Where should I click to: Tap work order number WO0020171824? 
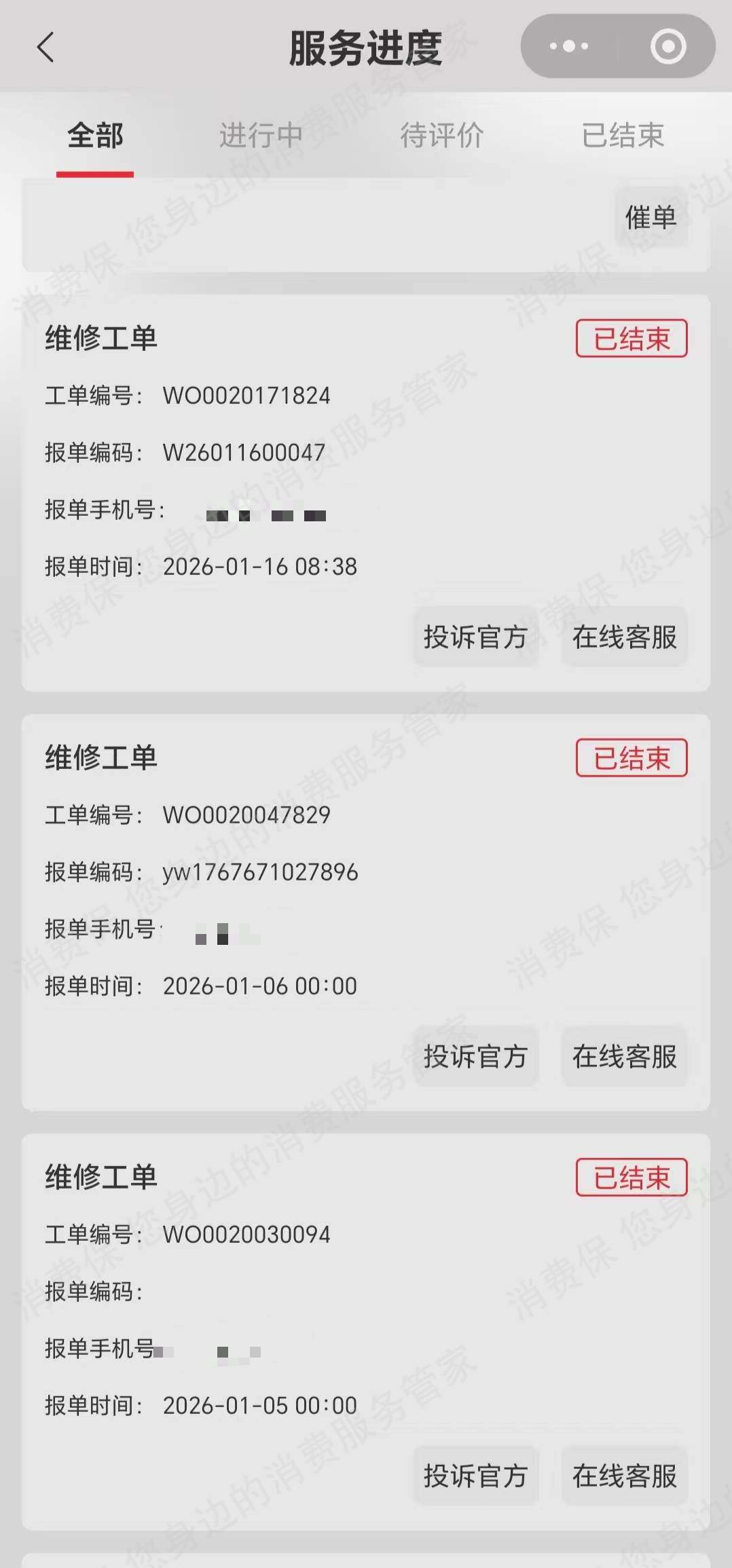247,396
